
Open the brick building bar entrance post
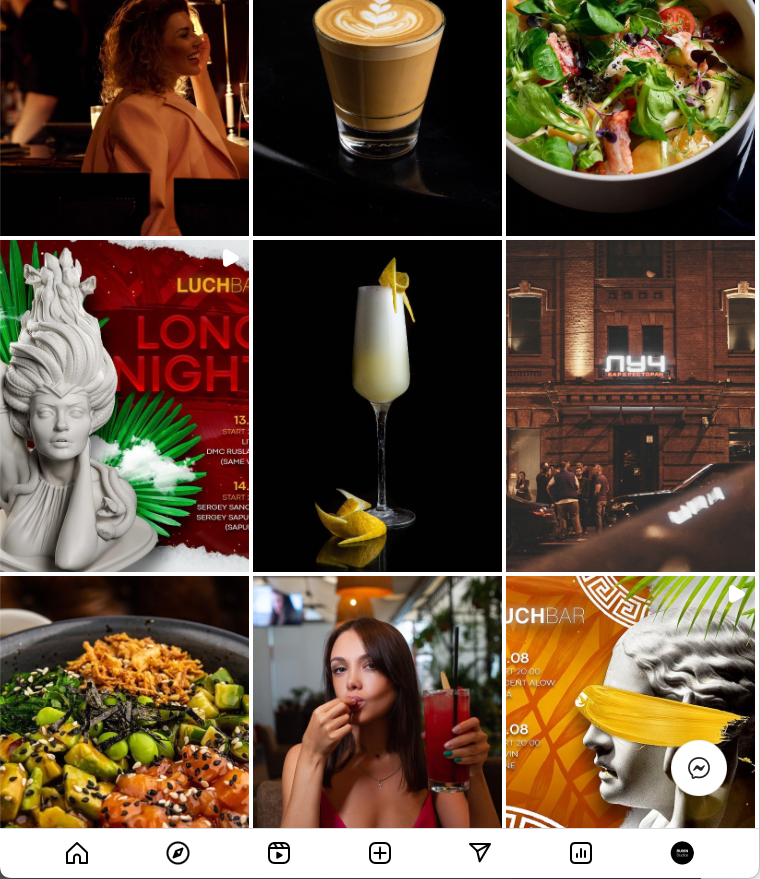pyautogui.click(x=630, y=405)
